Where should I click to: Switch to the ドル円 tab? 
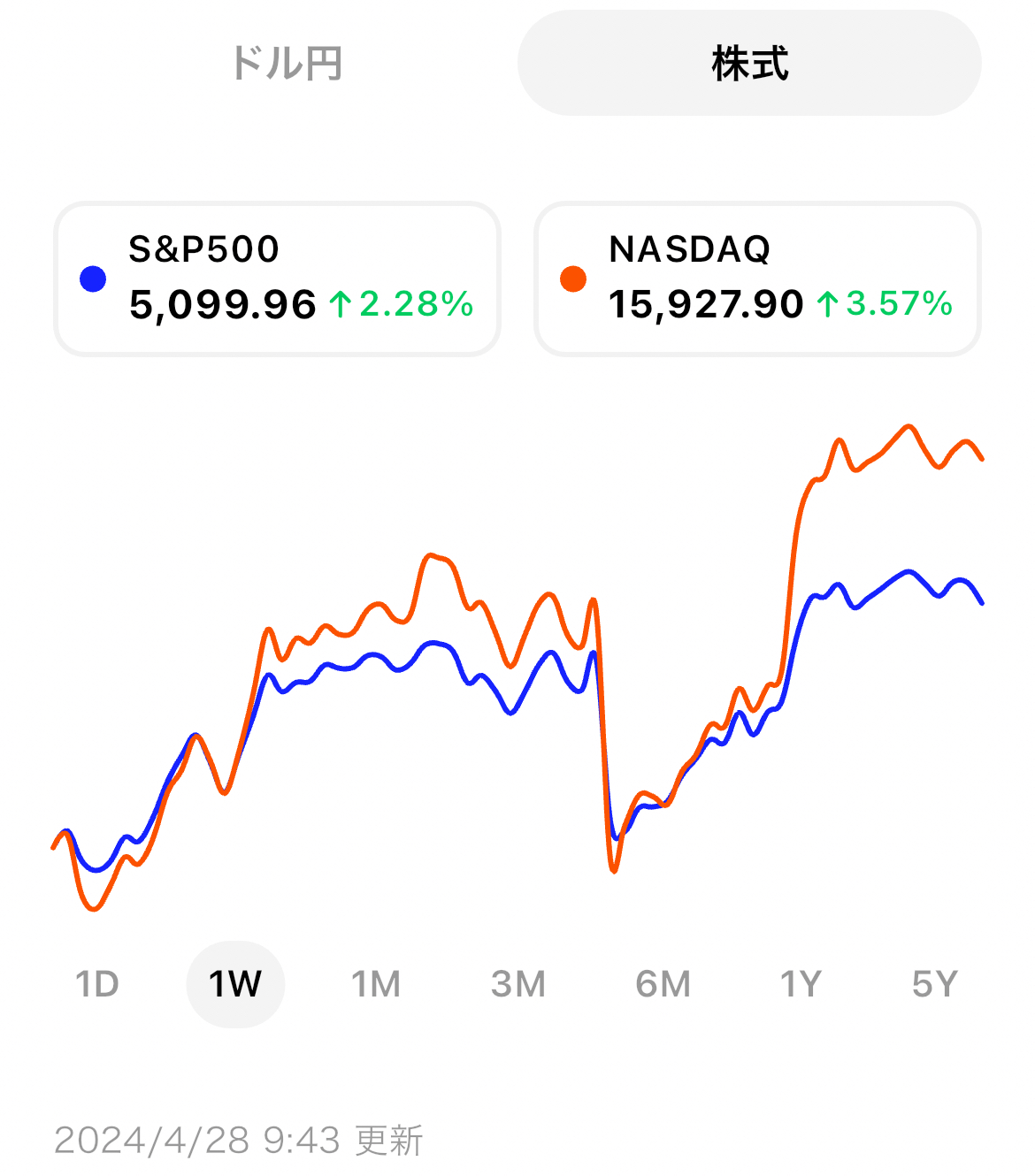point(286,64)
